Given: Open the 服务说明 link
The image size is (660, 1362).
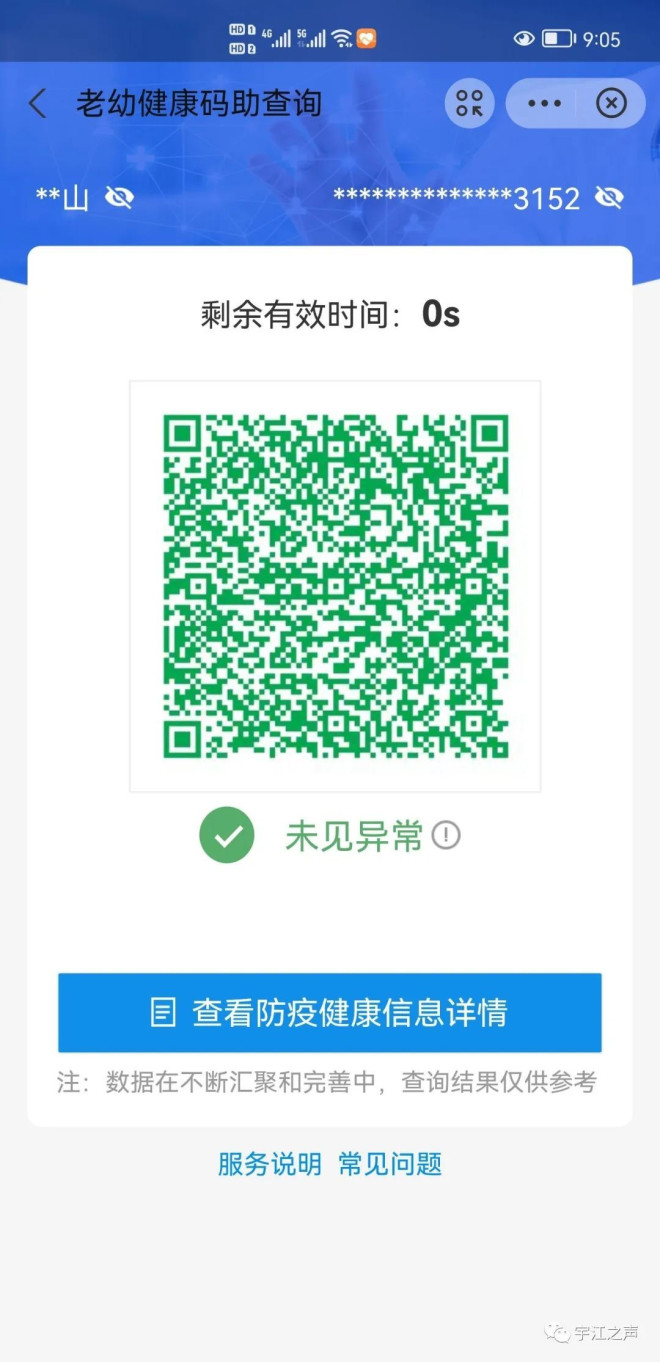Looking at the screenshot, I should coord(270,1164).
